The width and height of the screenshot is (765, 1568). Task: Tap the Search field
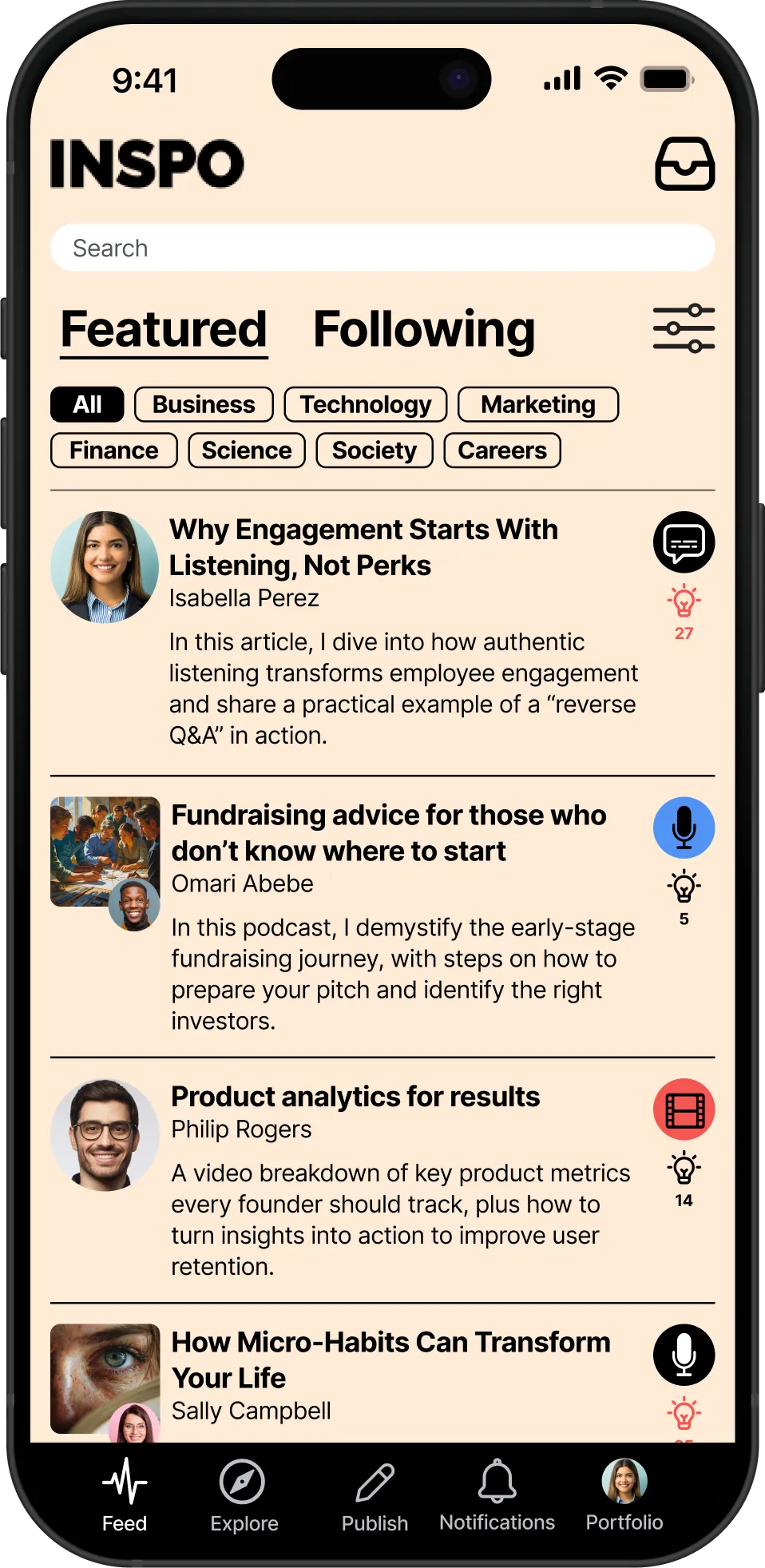click(382, 248)
